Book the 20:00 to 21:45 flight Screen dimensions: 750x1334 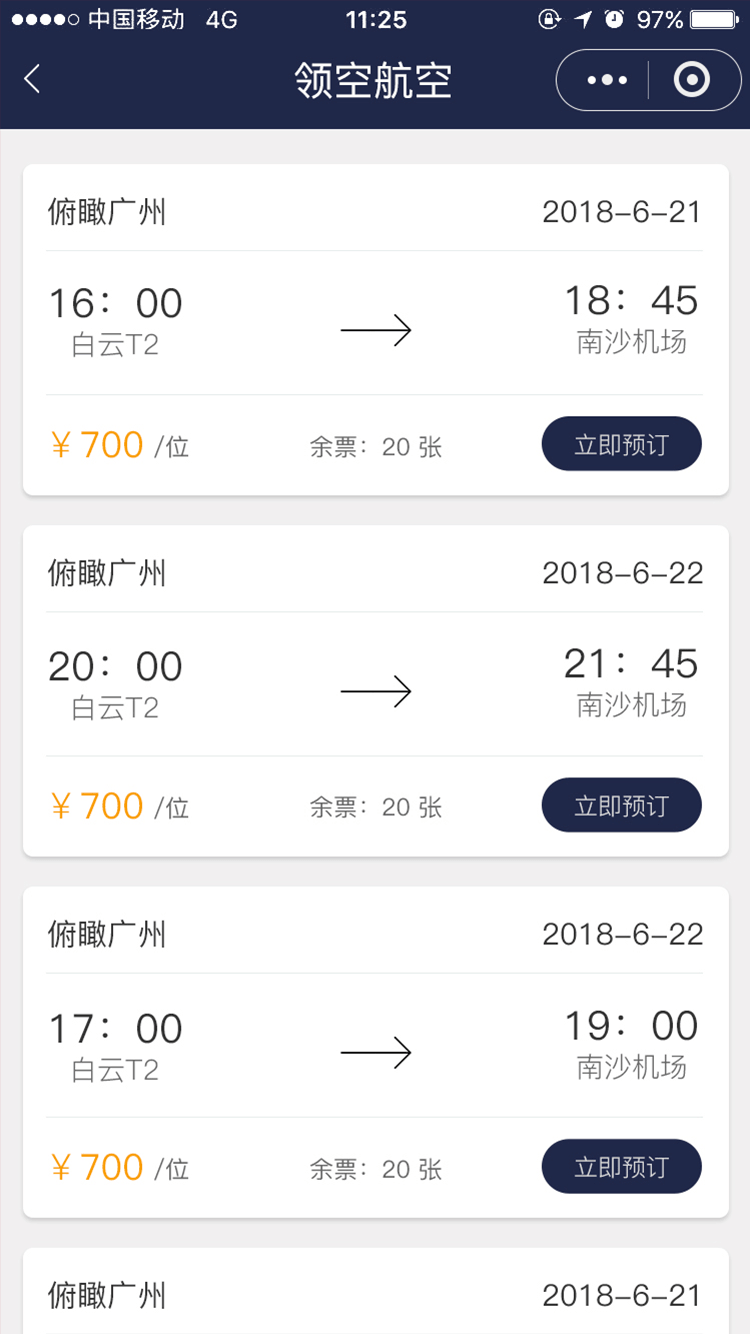621,805
